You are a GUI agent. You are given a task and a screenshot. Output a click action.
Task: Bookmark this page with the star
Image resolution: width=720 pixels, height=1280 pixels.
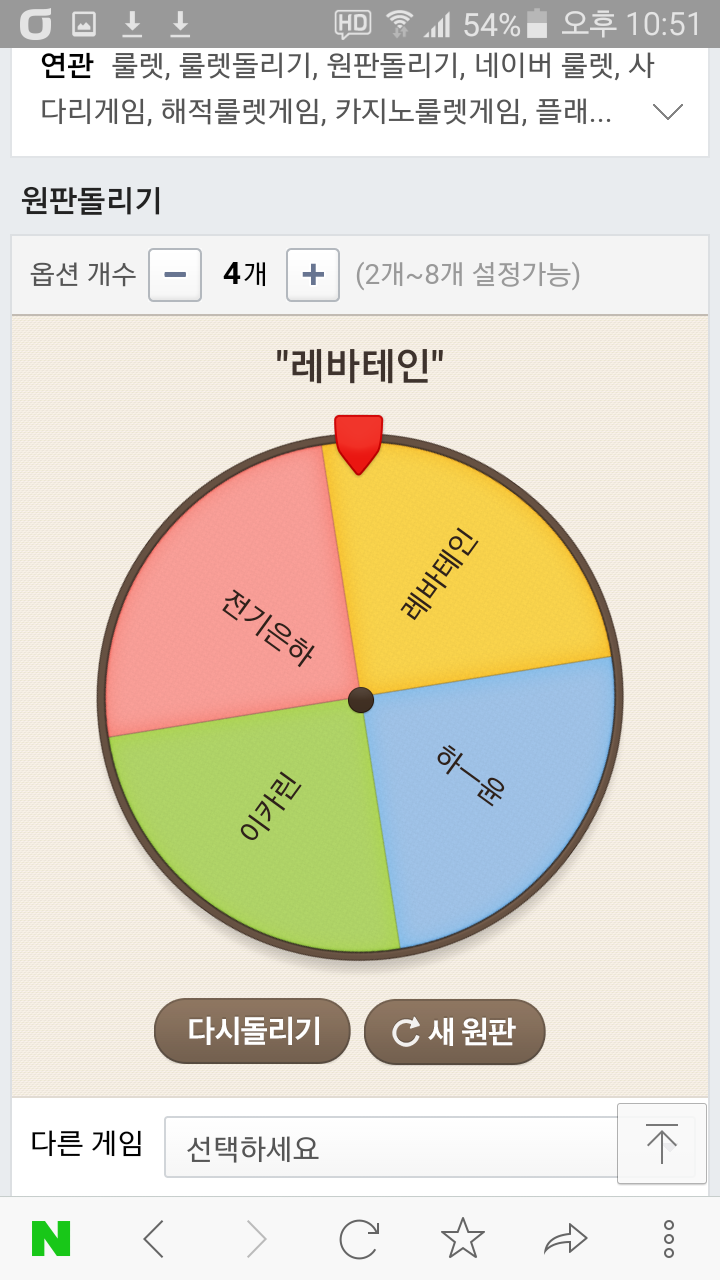(x=462, y=1240)
